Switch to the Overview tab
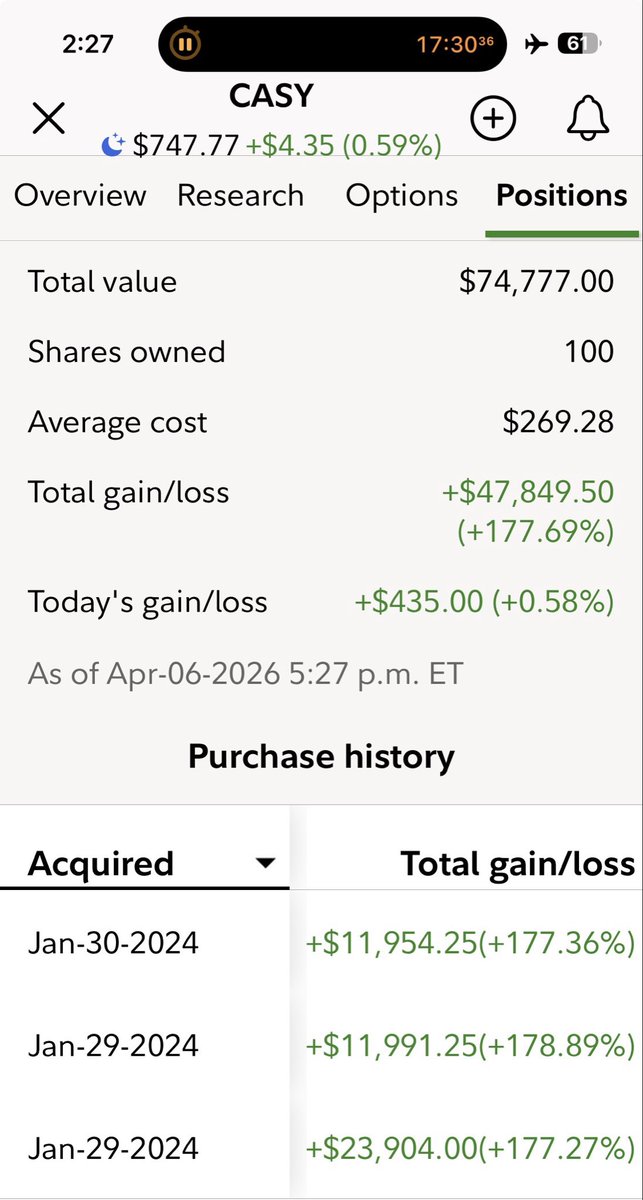 (x=80, y=195)
